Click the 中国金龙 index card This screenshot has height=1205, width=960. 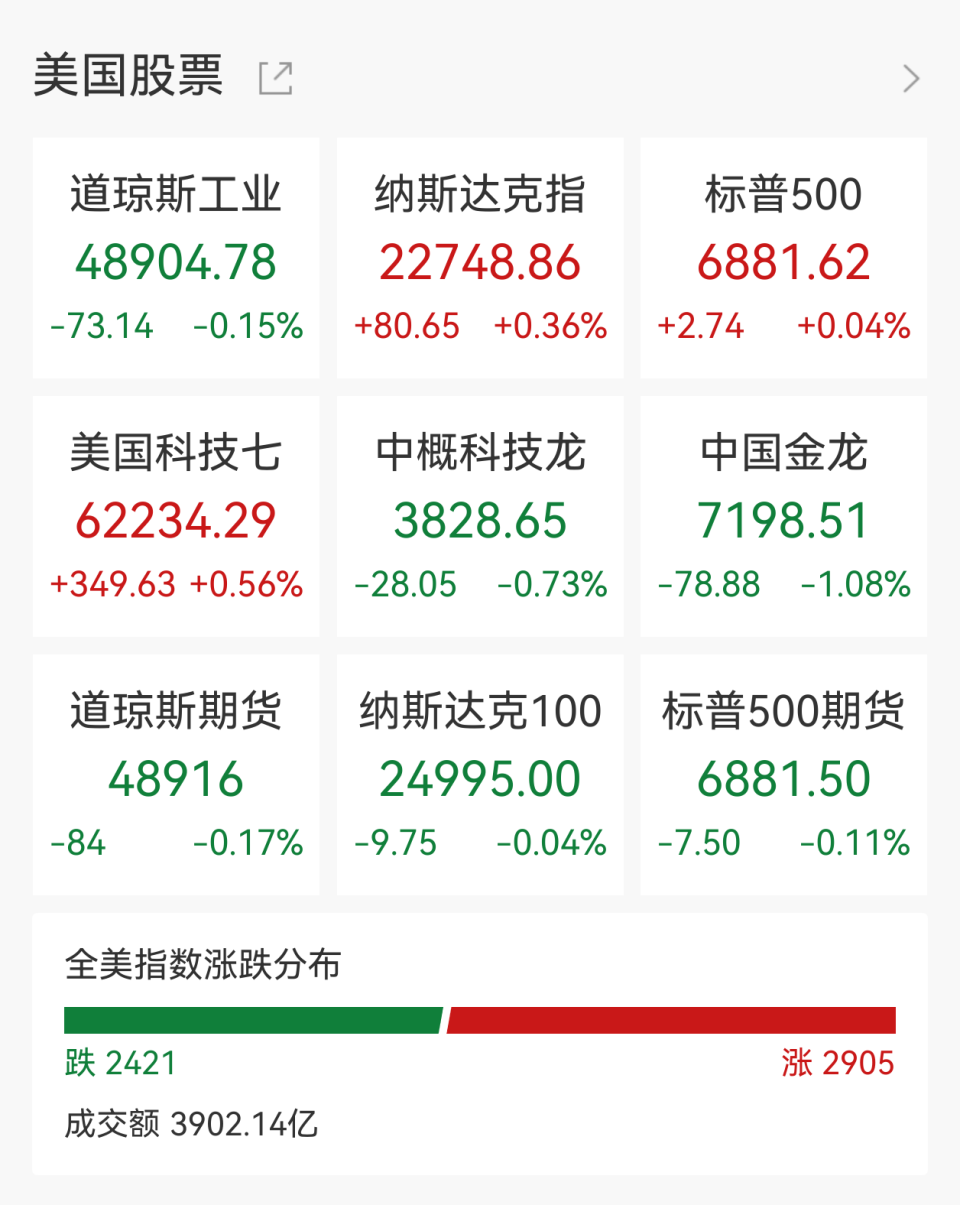782,517
